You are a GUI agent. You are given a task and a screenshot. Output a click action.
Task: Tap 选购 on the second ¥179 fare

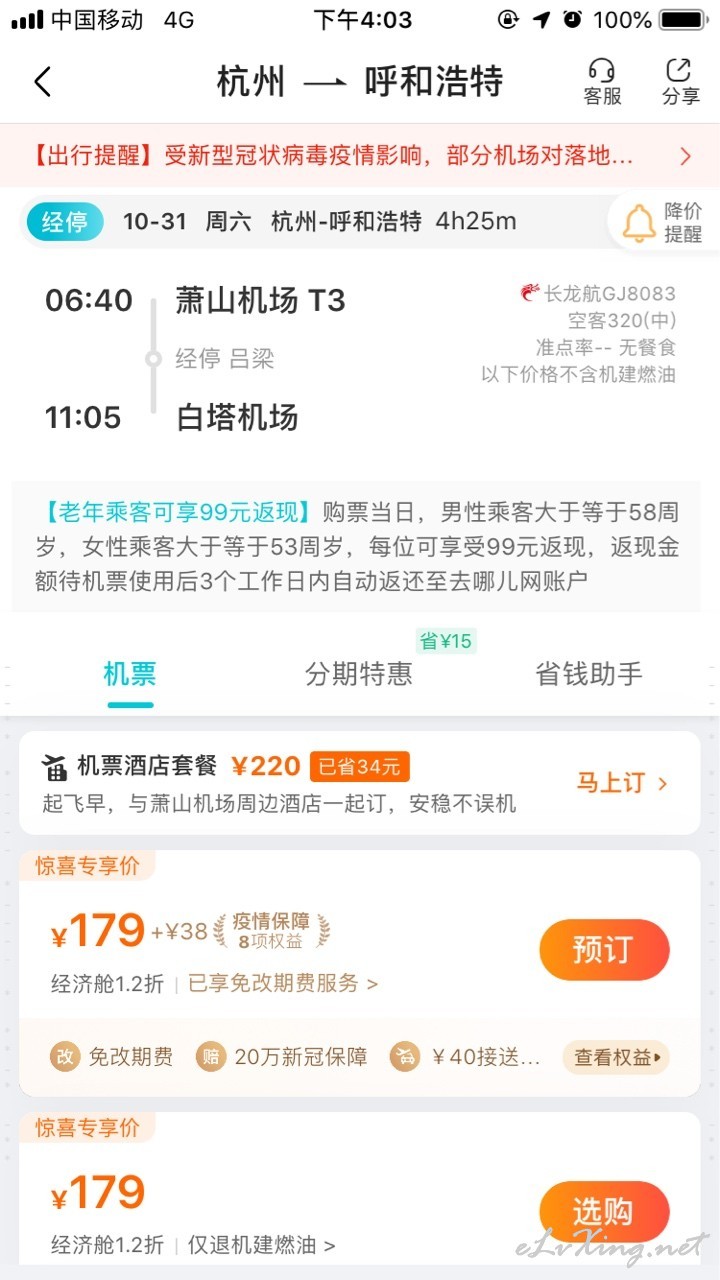click(x=604, y=1211)
